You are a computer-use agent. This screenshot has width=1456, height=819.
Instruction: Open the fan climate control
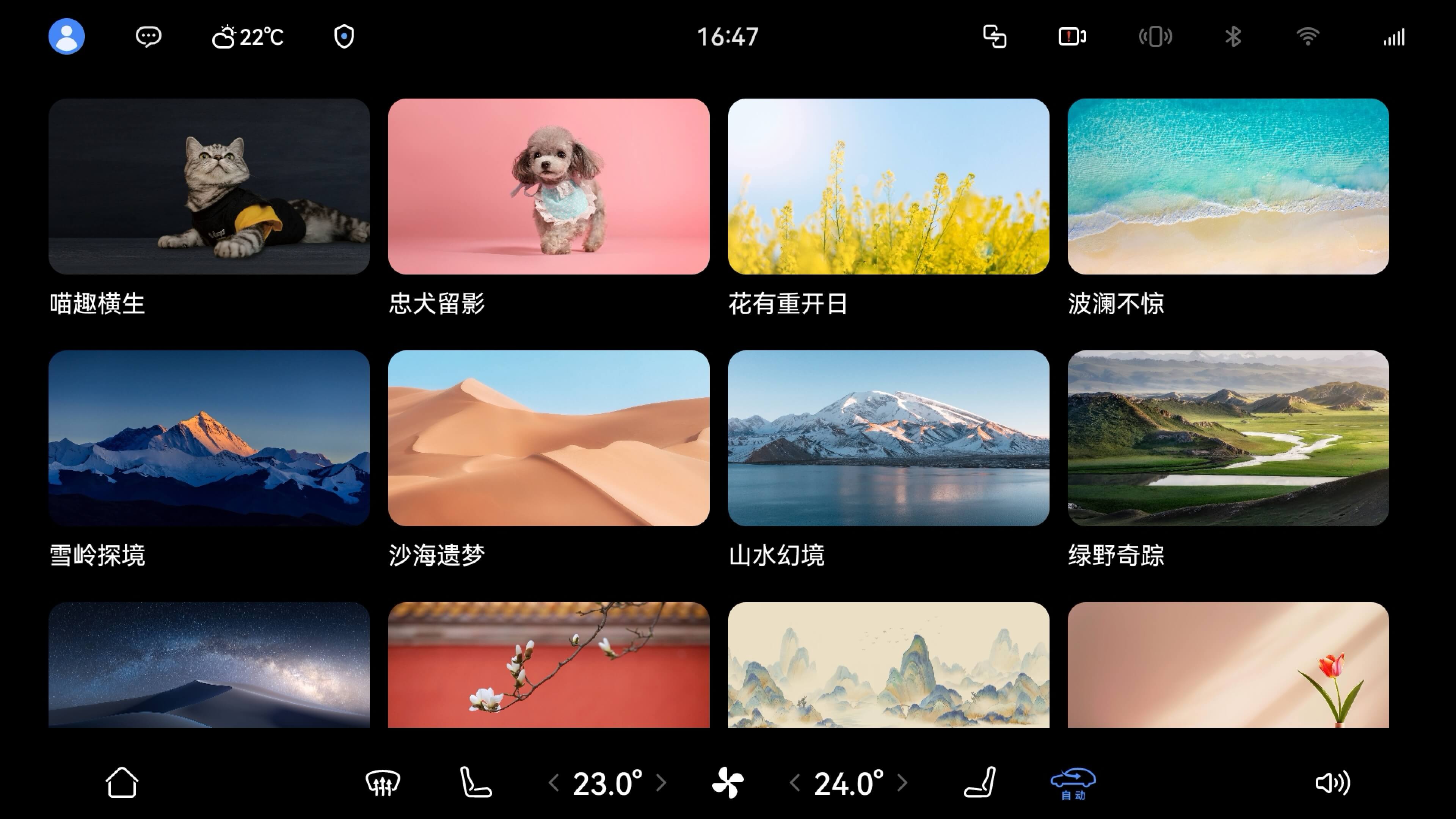[728, 783]
